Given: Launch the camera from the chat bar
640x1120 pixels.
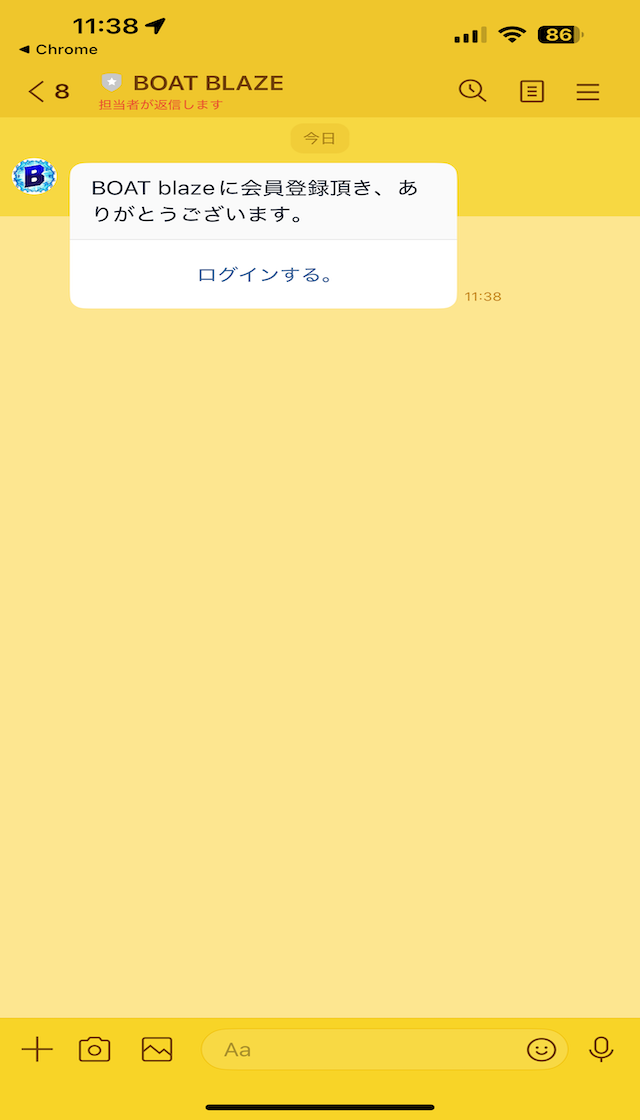Looking at the screenshot, I should pyautogui.click(x=95, y=1049).
